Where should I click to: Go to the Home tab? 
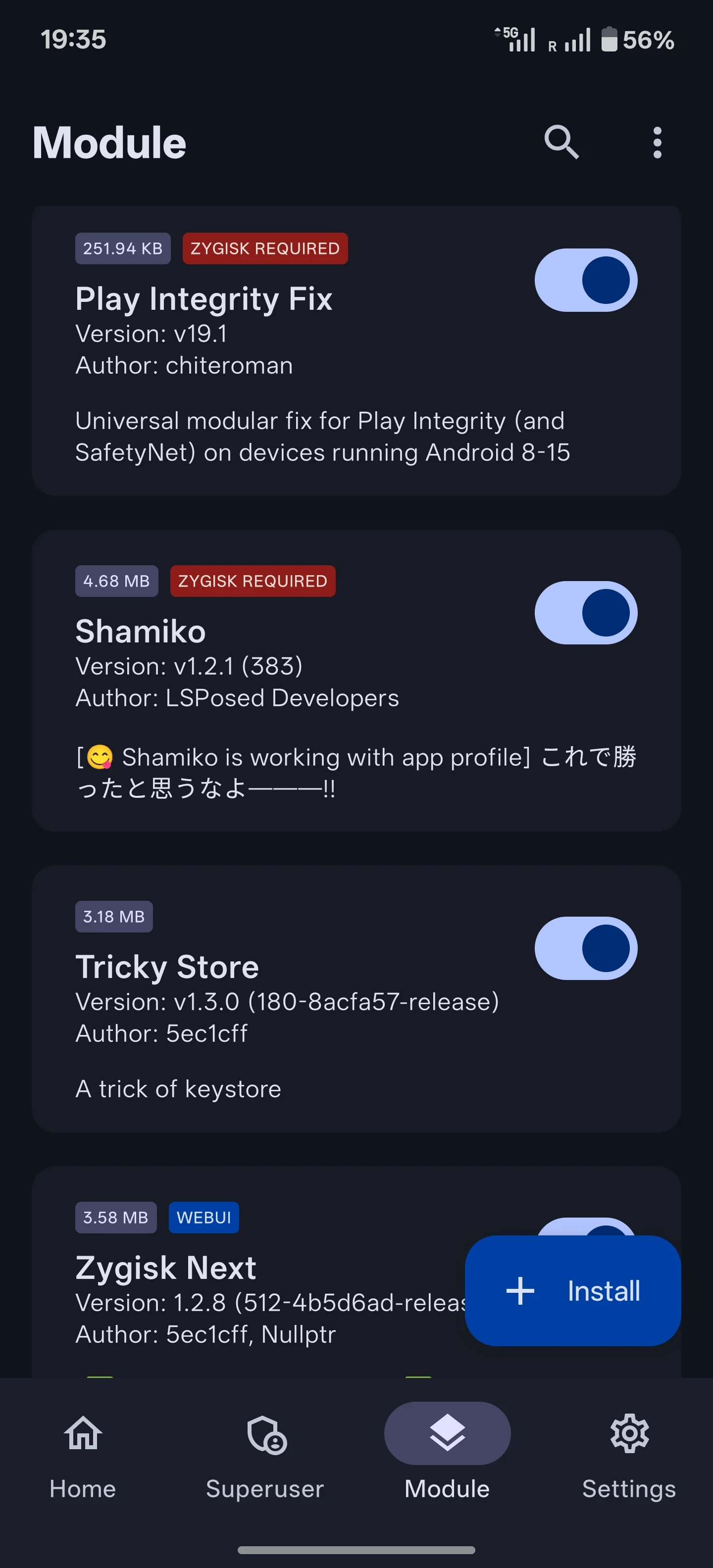[83, 1455]
